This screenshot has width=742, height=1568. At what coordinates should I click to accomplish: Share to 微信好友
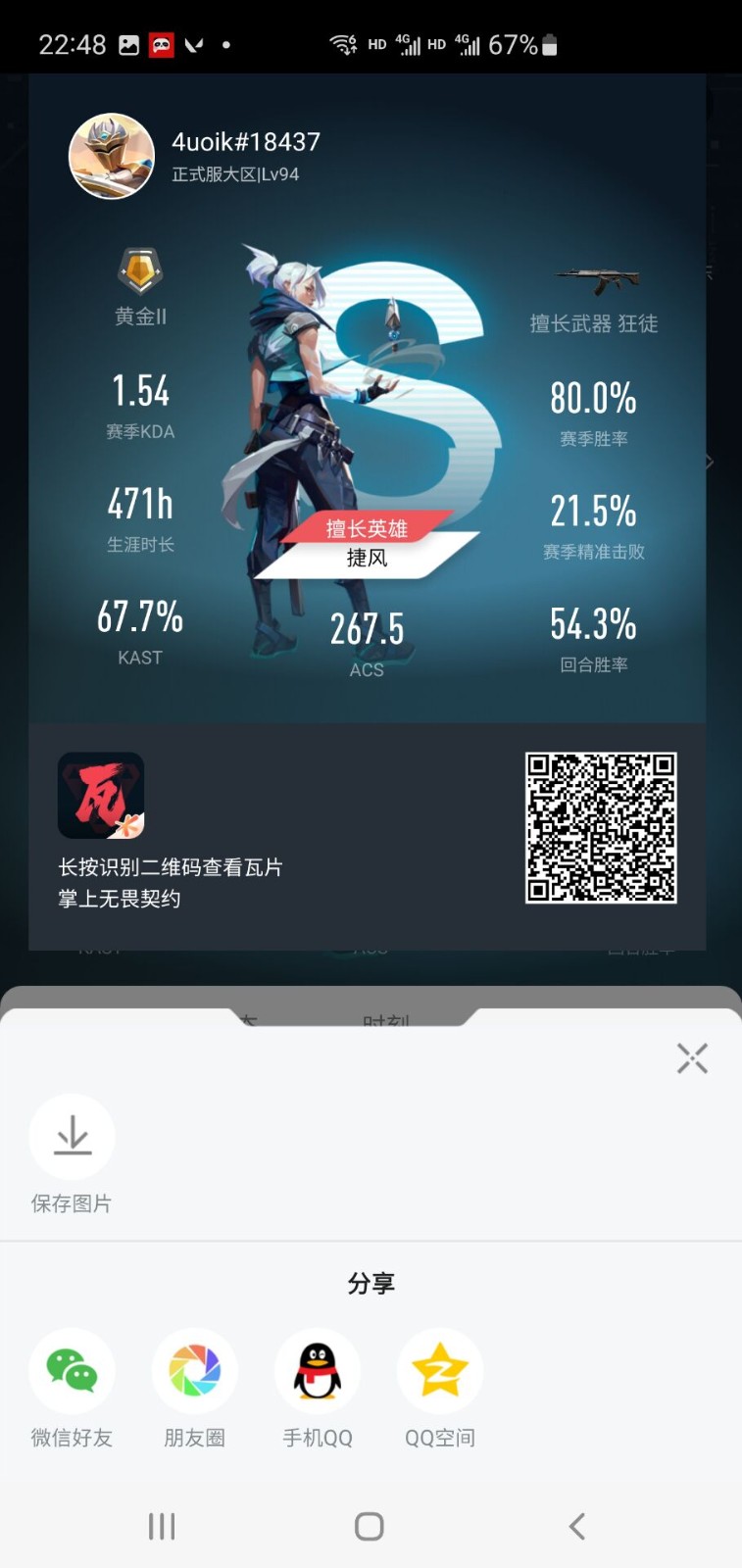click(72, 1370)
